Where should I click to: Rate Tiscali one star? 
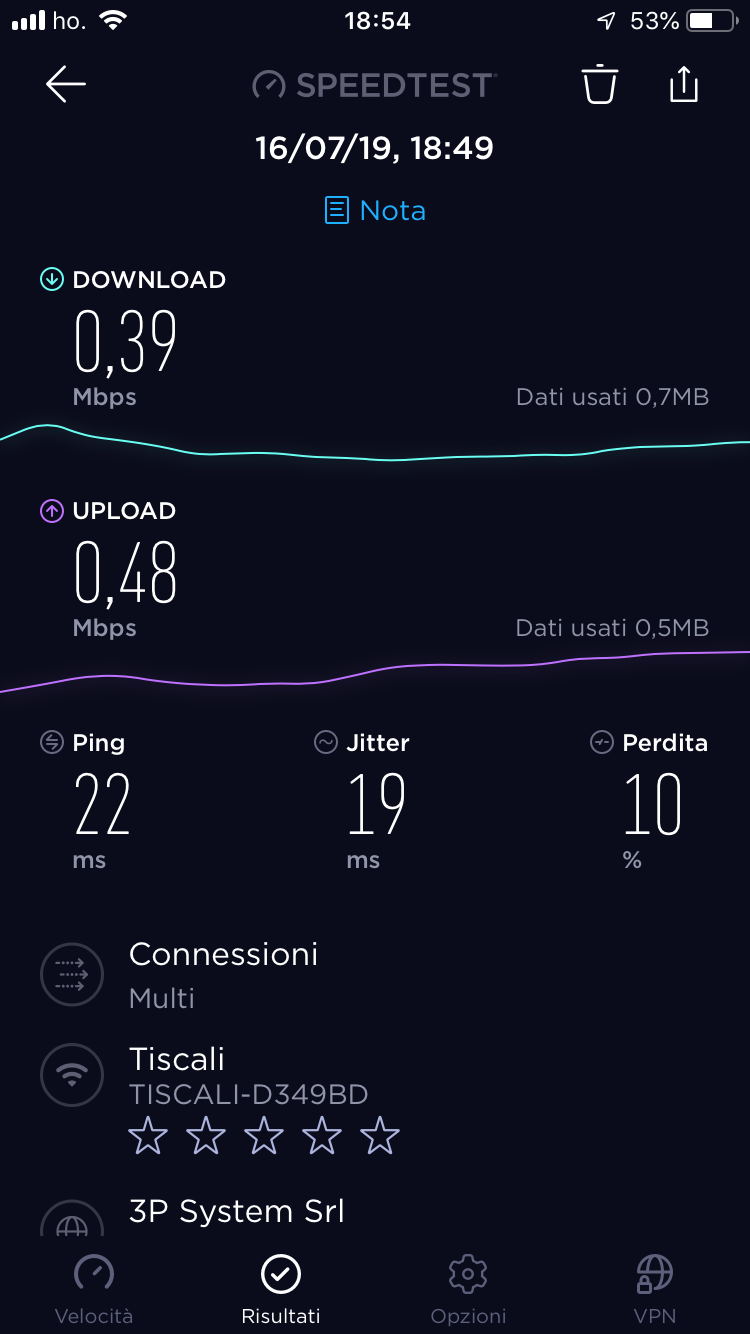(x=148, y=1136)
